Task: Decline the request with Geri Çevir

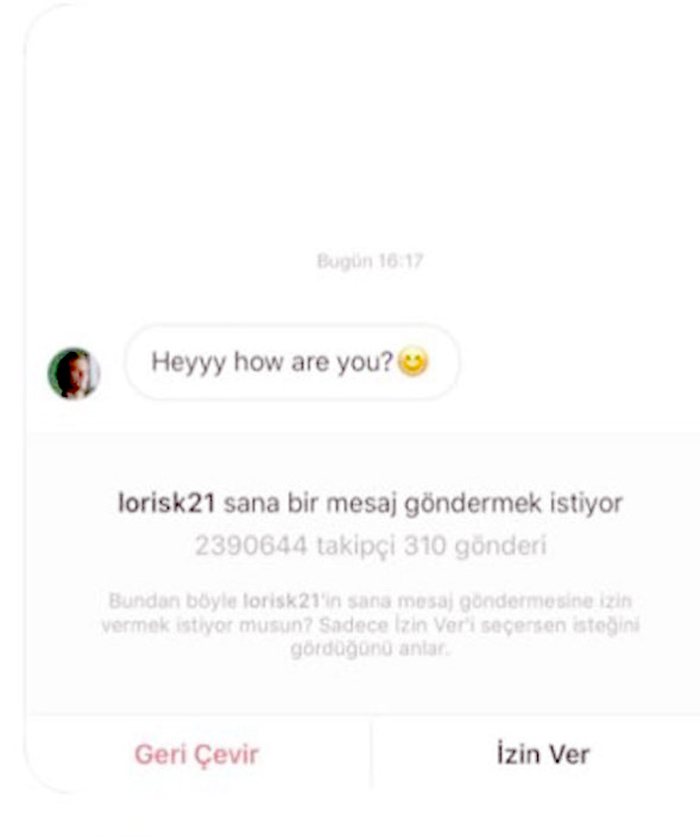Action: click(196, 754)
